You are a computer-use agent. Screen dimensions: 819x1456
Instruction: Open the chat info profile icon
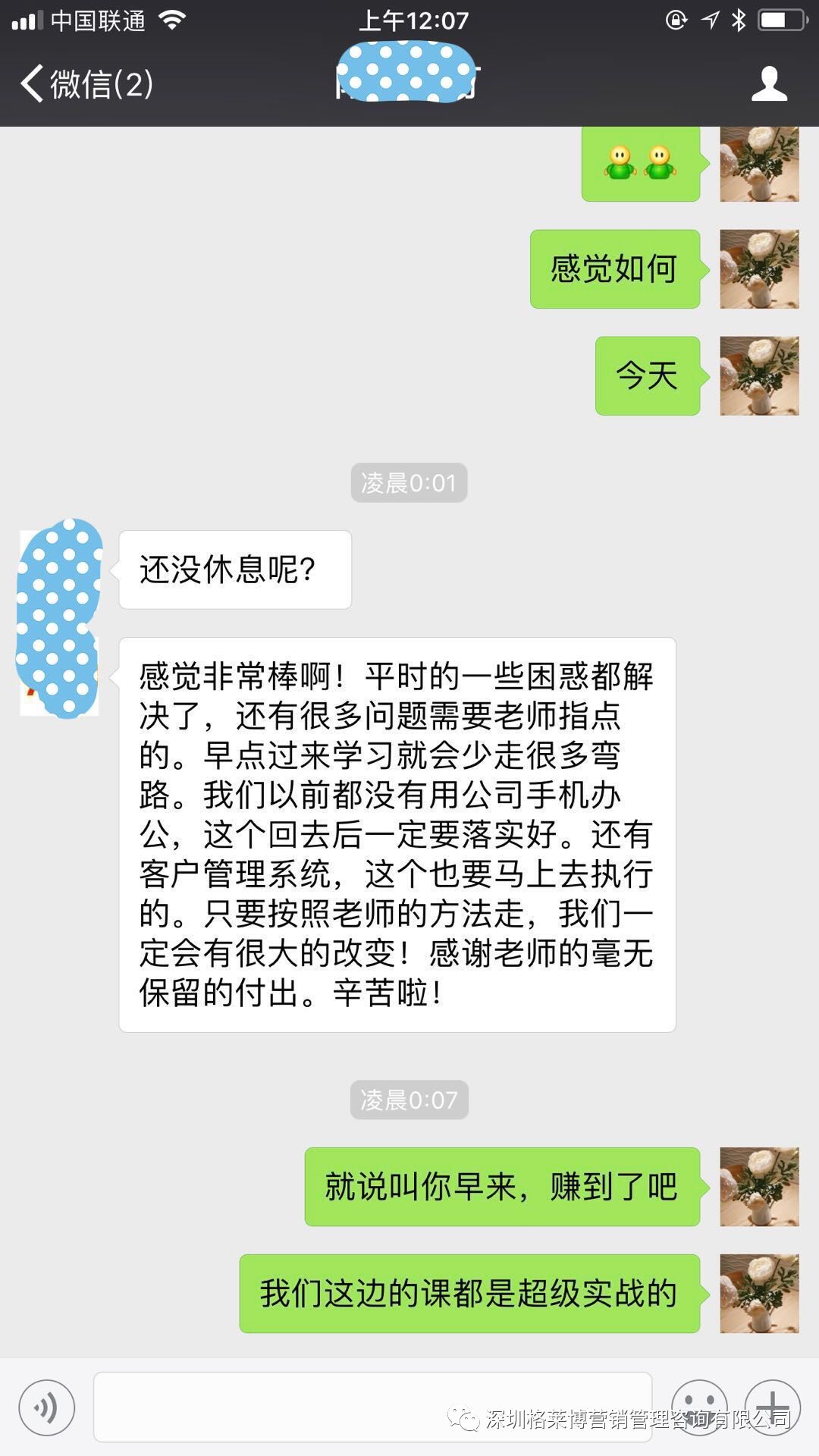click(769, 83)
